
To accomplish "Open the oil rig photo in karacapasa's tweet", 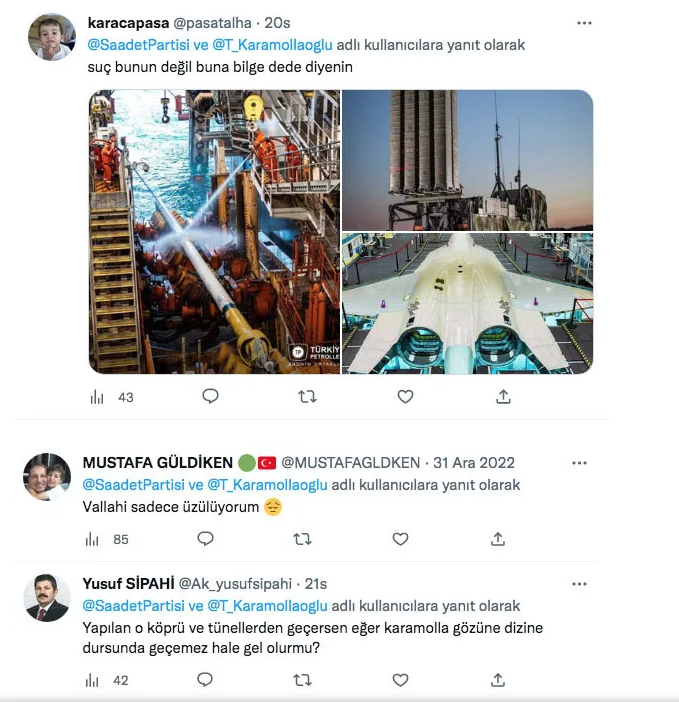I will 214,232.
